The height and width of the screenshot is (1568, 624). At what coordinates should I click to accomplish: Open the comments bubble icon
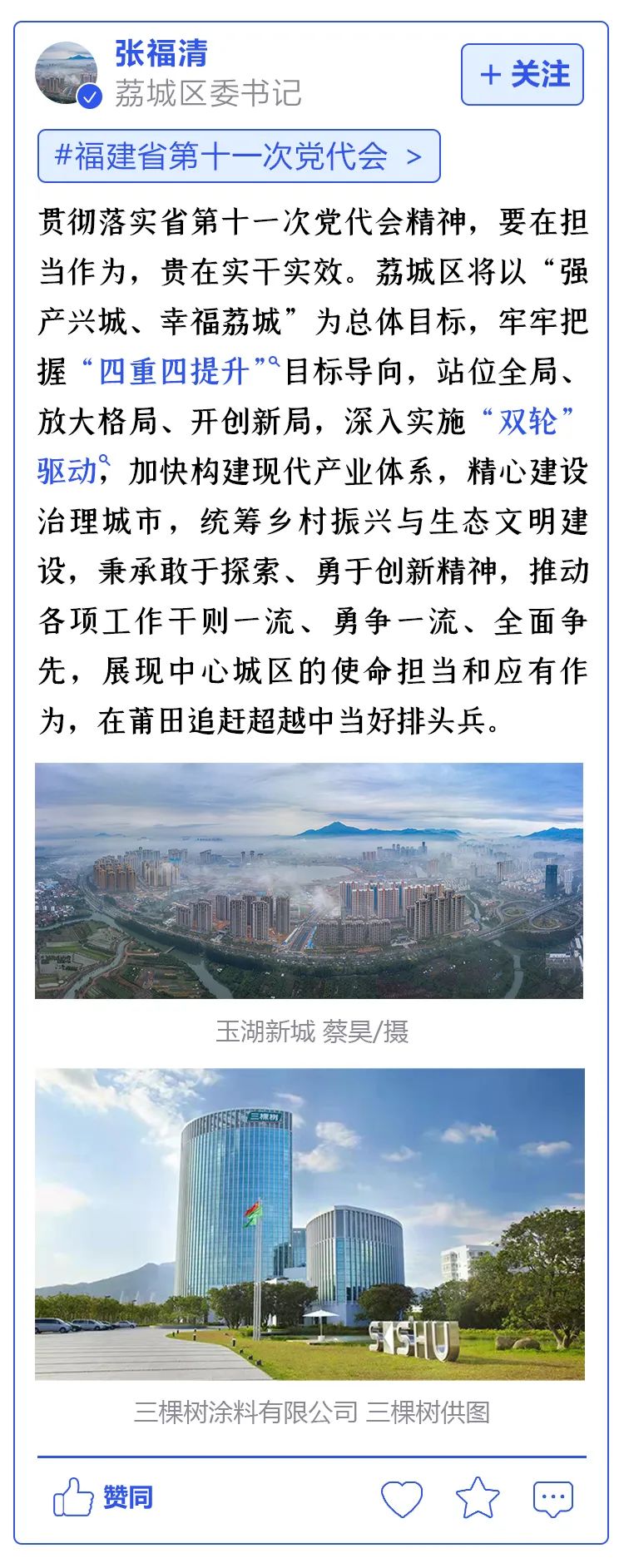pos(553,1498)
